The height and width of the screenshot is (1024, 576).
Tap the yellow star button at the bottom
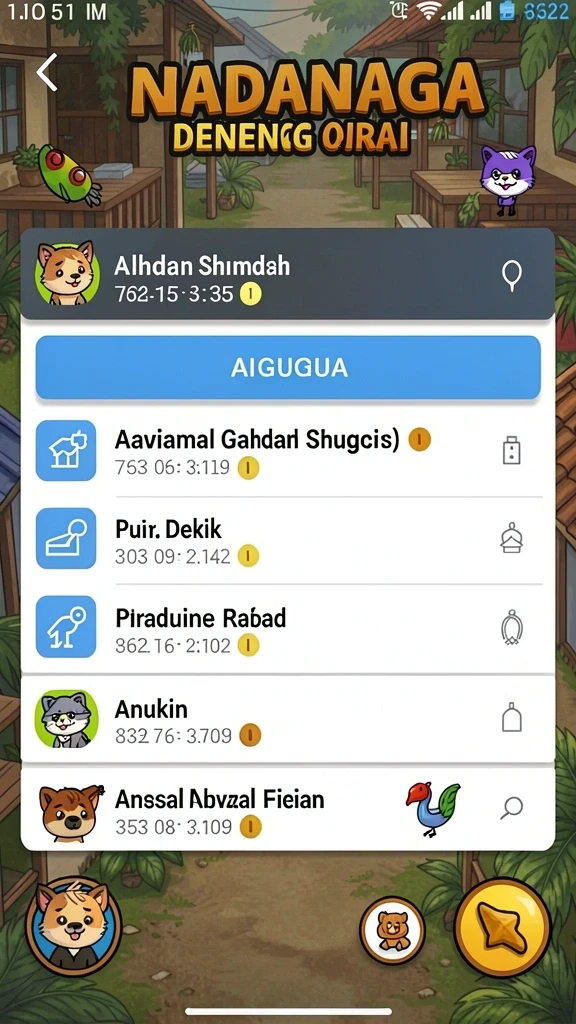(x=502, y=927)
